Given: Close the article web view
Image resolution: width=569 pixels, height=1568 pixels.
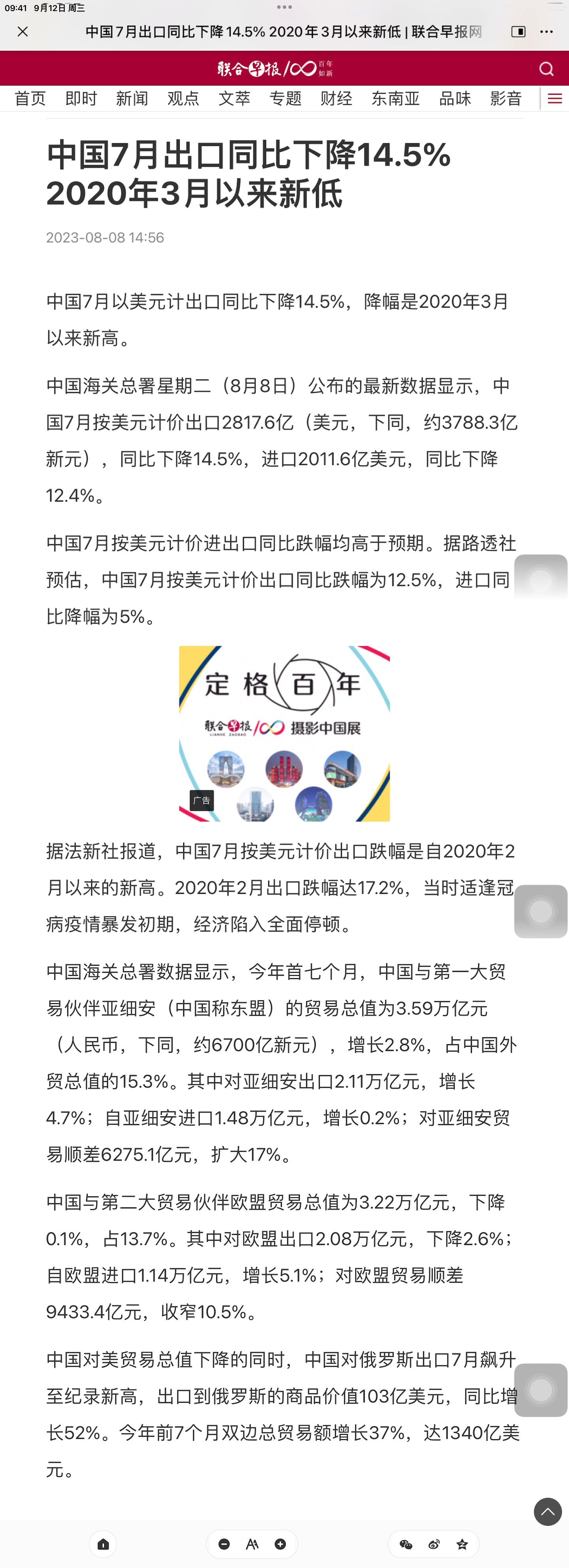Looking at the screenshot, I should (x=23, y=32).
